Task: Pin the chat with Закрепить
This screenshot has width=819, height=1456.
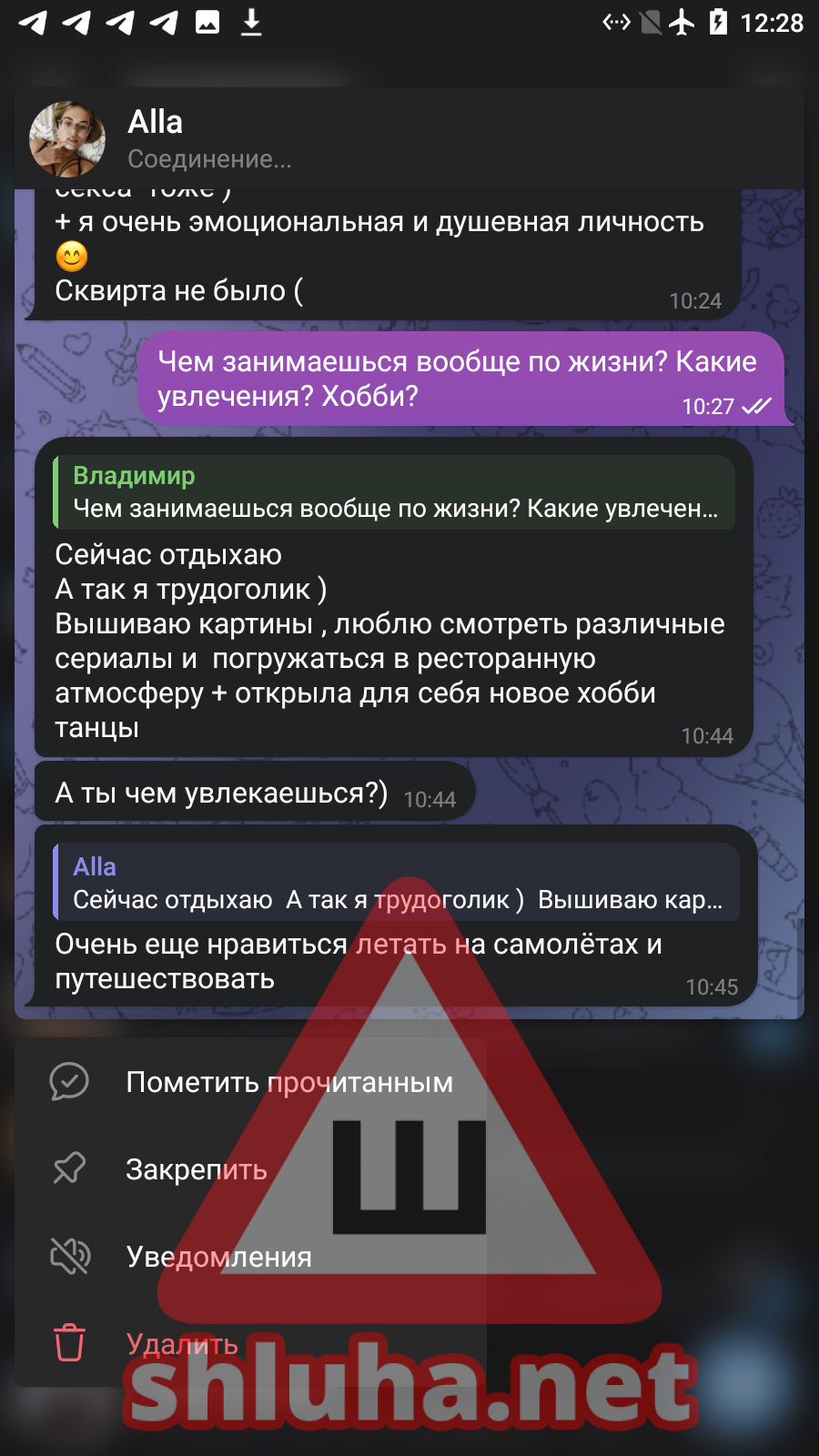Action: (x=196, y=1169)
